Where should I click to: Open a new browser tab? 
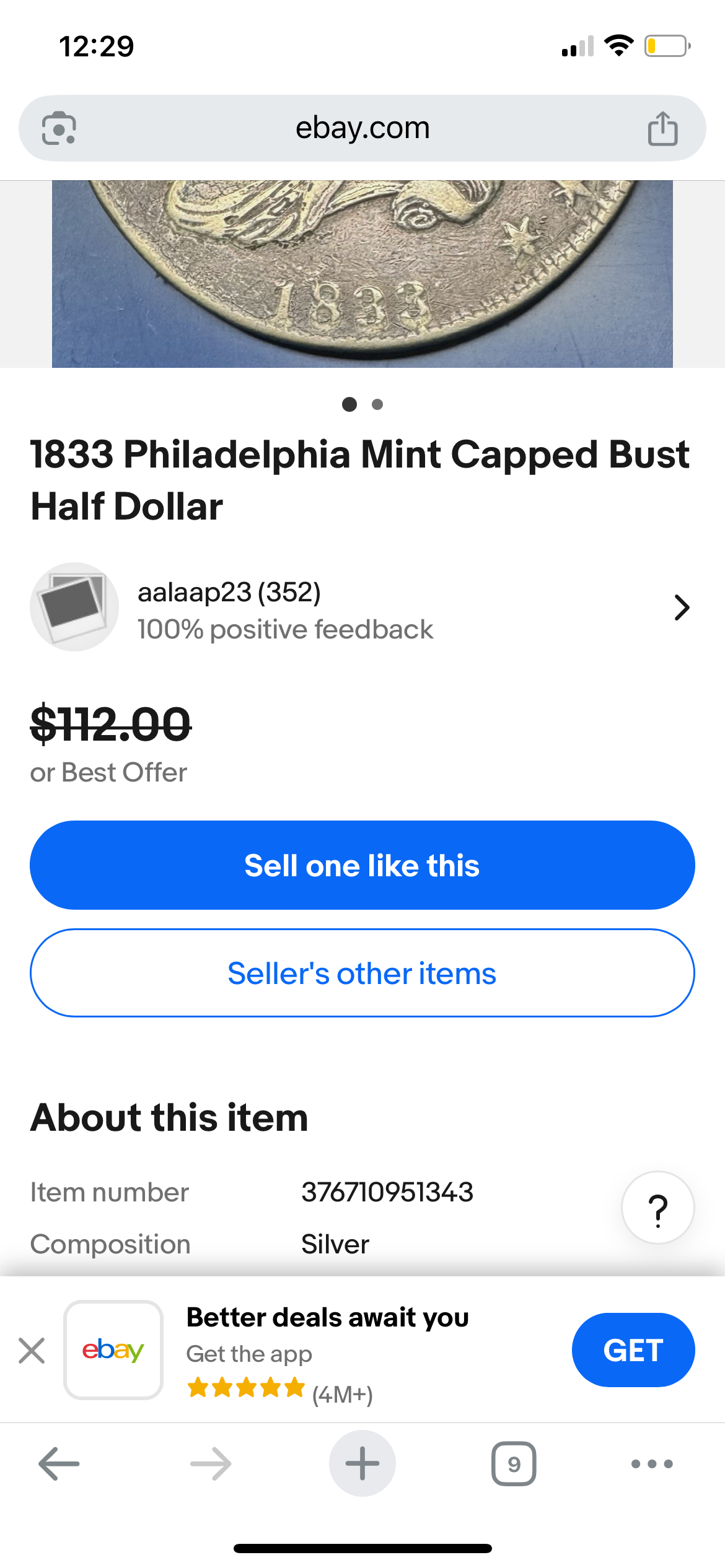click(x=362, y=1464)
